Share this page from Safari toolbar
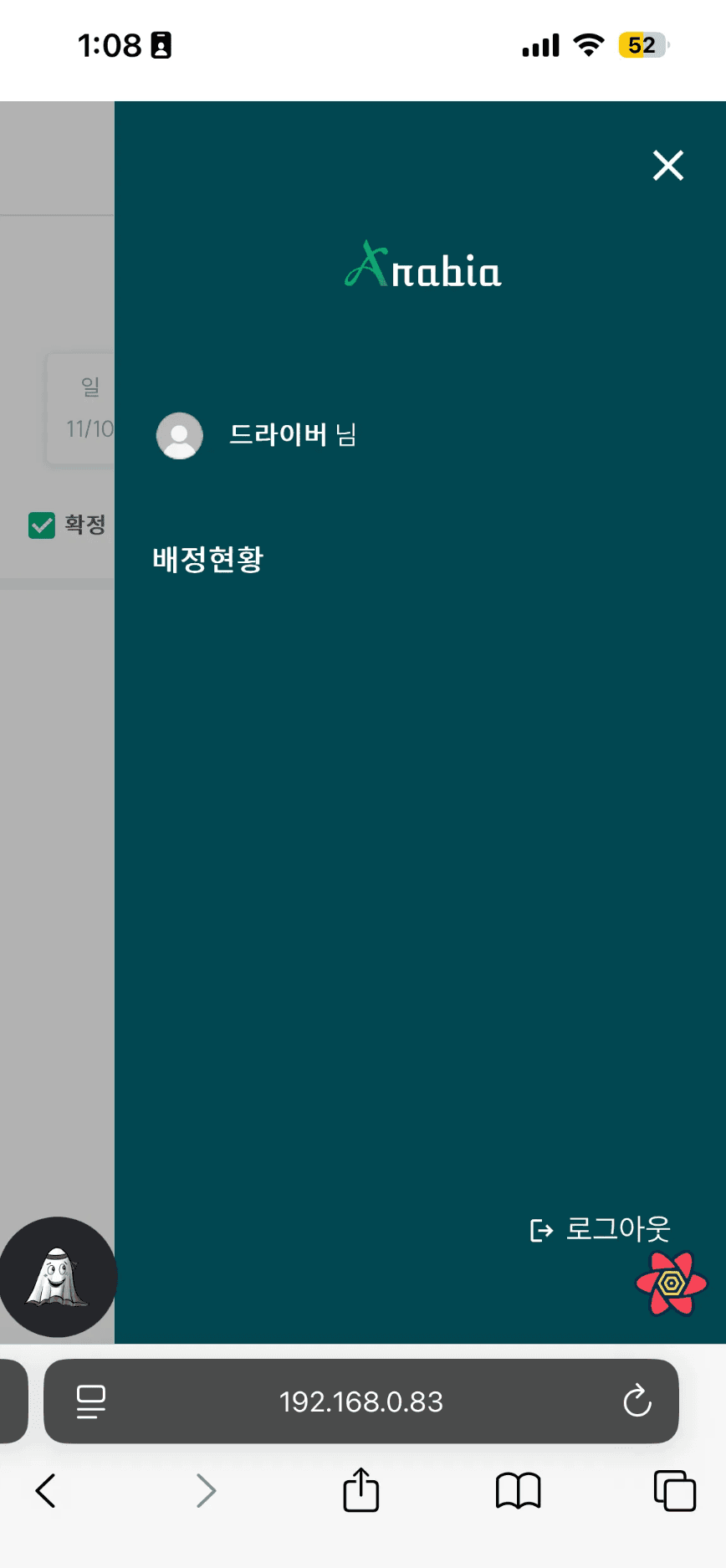This screenshot has width=726, height=1568. 361,1490
